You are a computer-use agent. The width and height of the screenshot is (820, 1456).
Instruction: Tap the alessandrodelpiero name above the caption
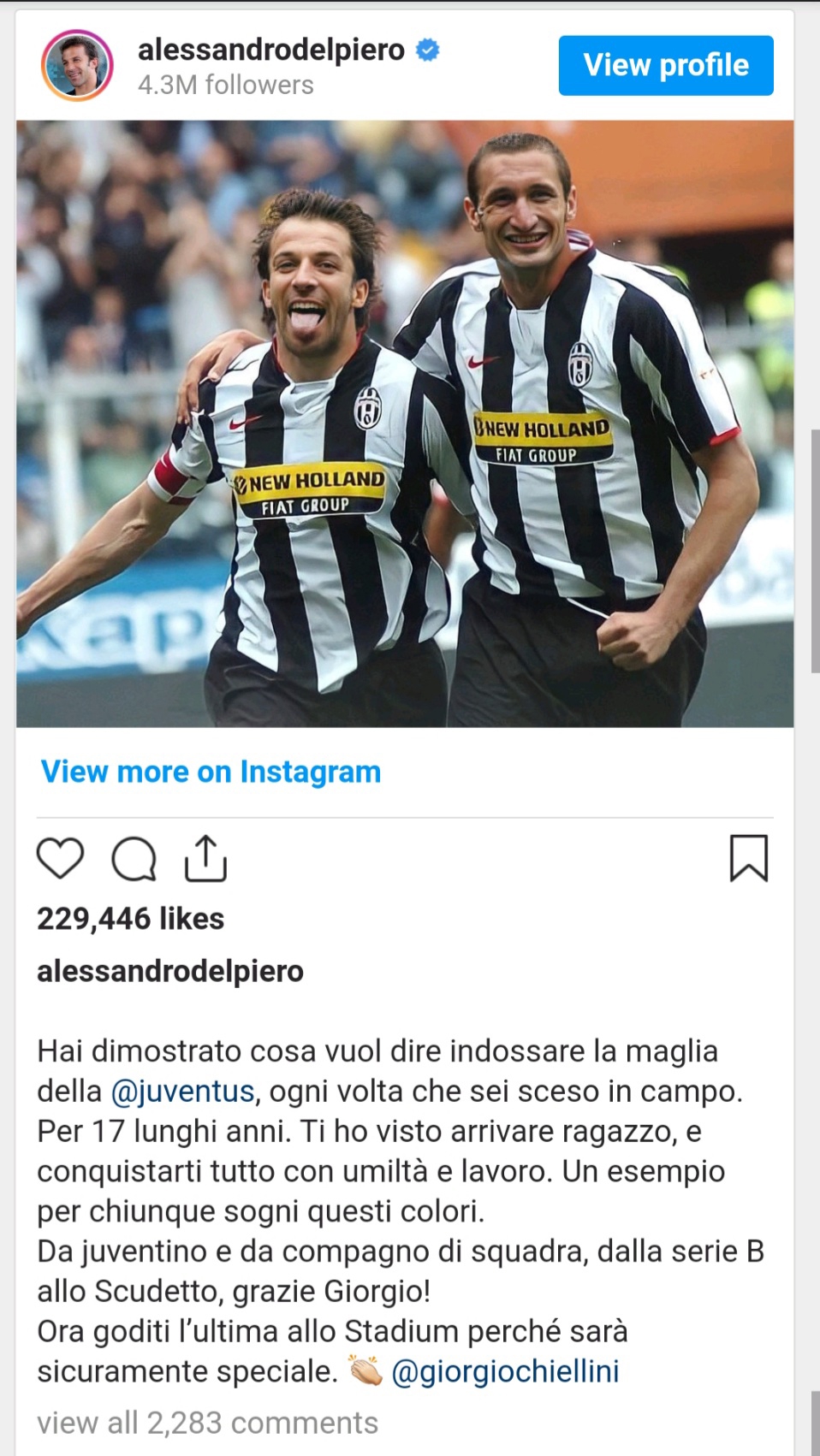click(x=170, y=971)
